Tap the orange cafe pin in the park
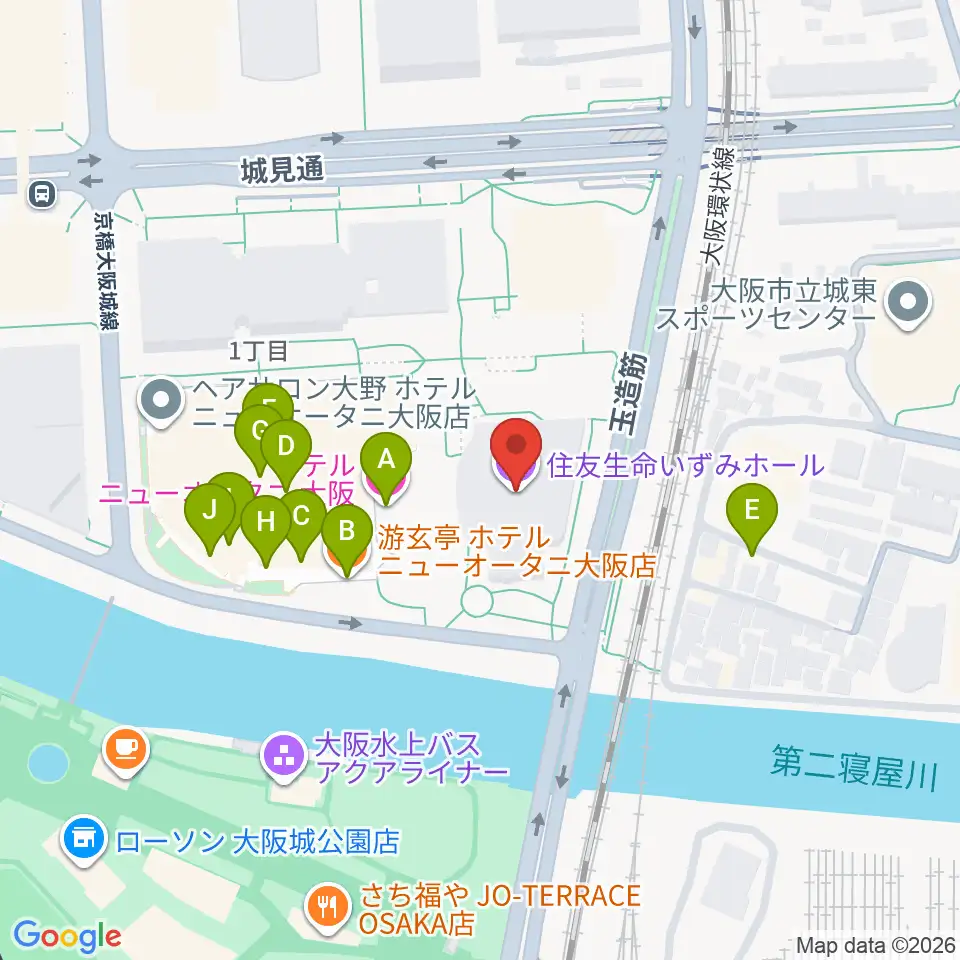 click(126, 751)
